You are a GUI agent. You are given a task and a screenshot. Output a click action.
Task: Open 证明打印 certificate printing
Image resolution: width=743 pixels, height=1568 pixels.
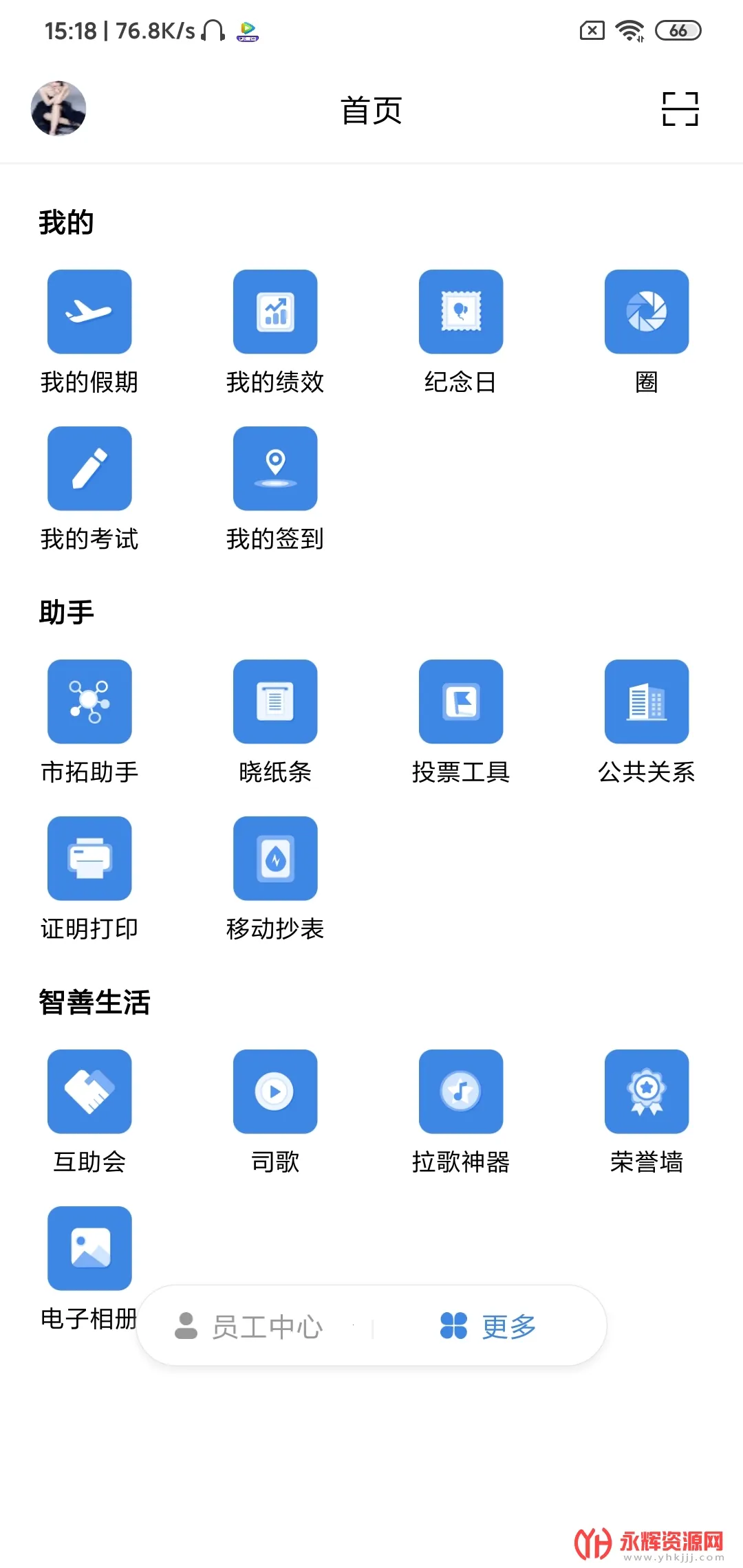(89, 858)
